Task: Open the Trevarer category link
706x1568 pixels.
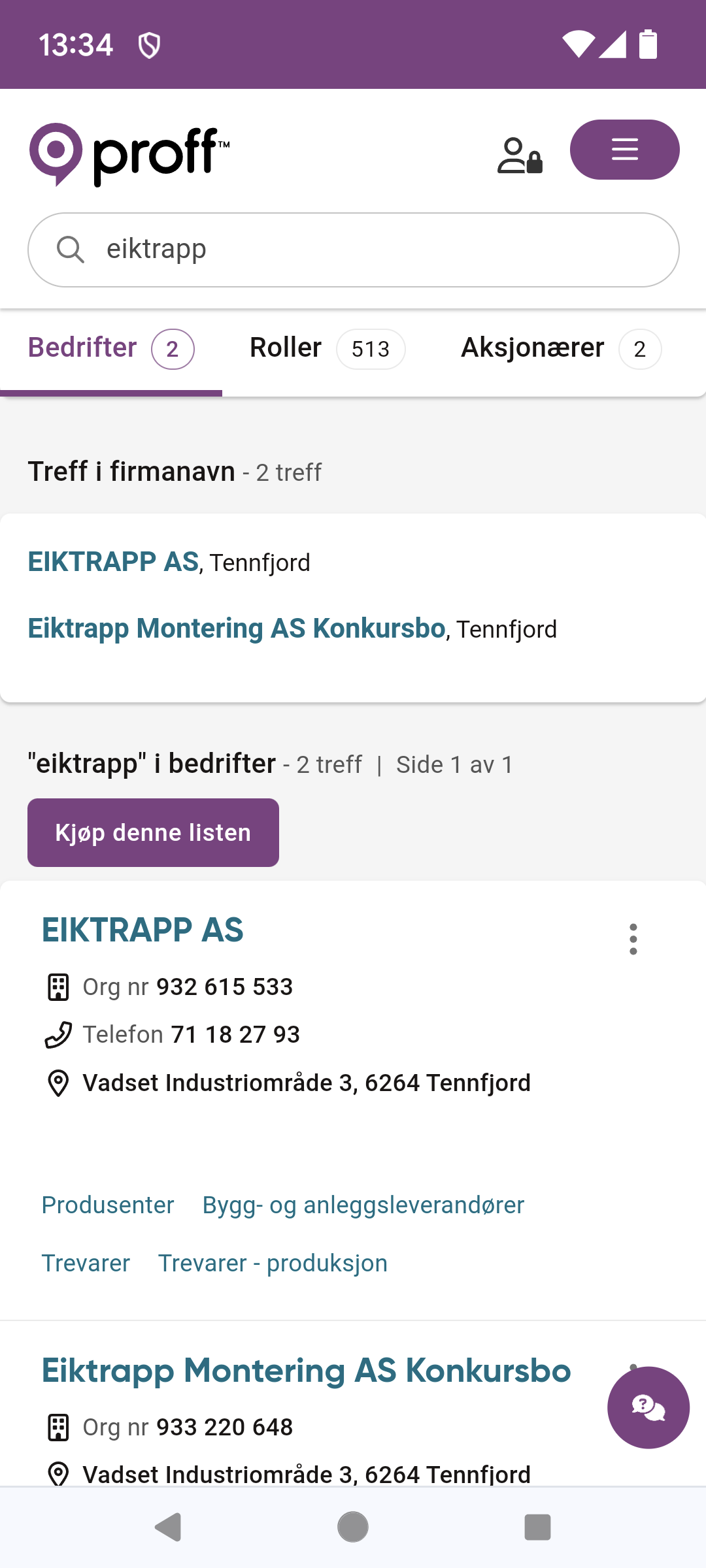Action: click(86, 1263)
